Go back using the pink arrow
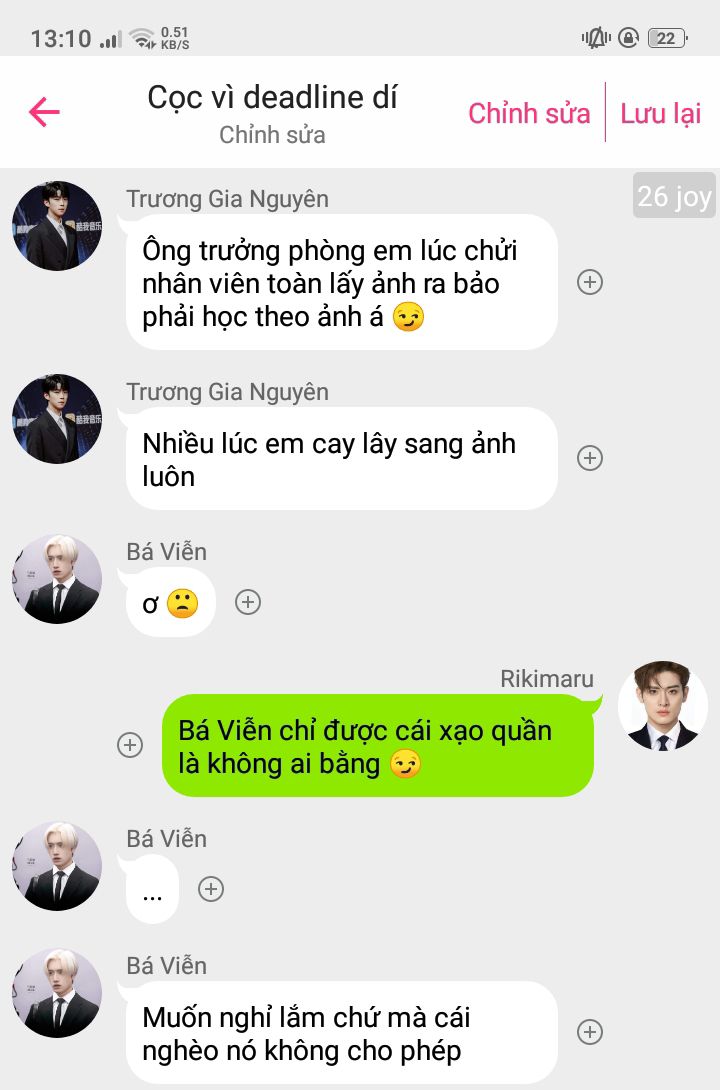Screen dimensions: 720x1090 click(44, 112)
